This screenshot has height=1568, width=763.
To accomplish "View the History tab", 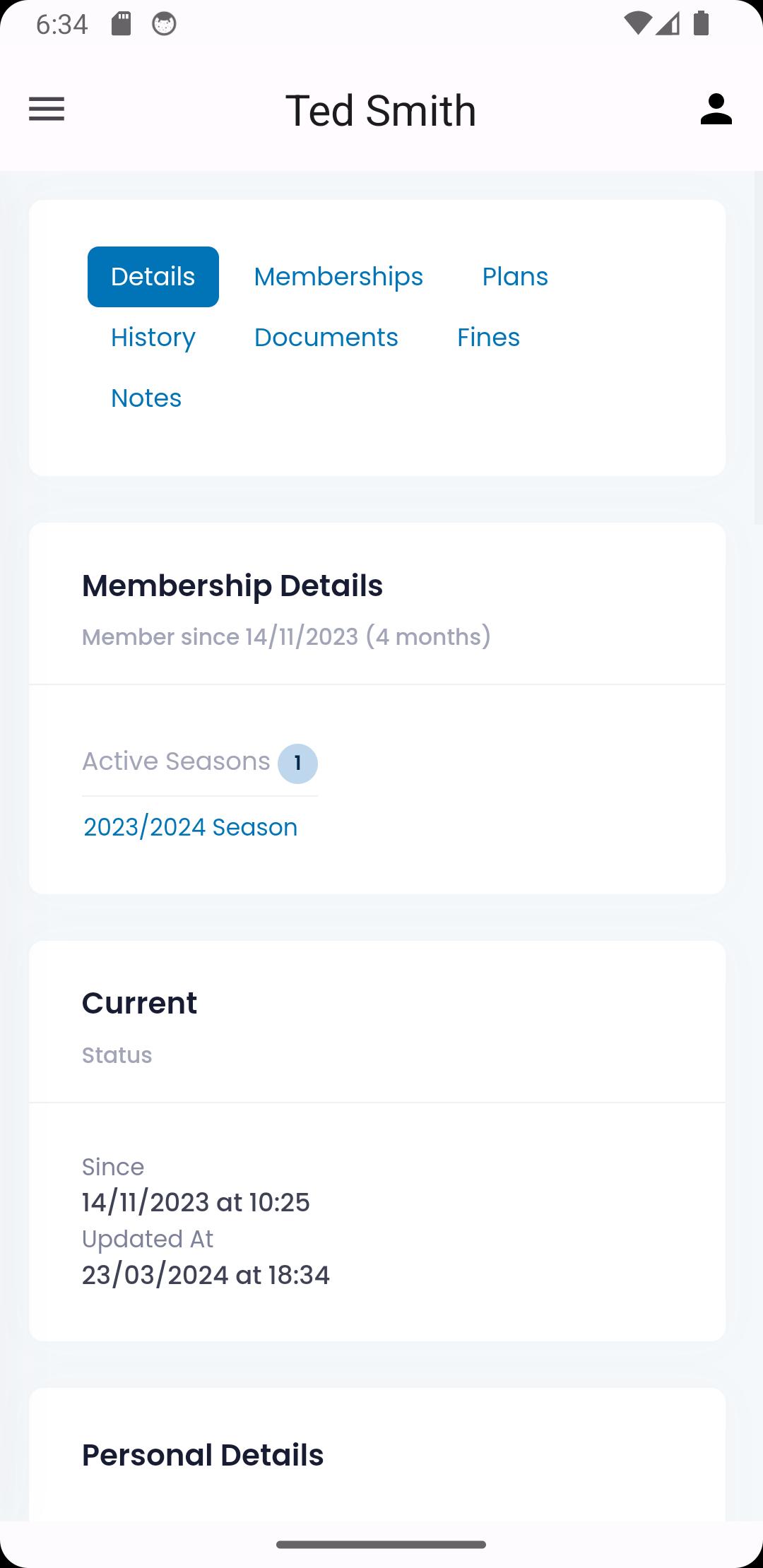I will (x=153, y=338).
